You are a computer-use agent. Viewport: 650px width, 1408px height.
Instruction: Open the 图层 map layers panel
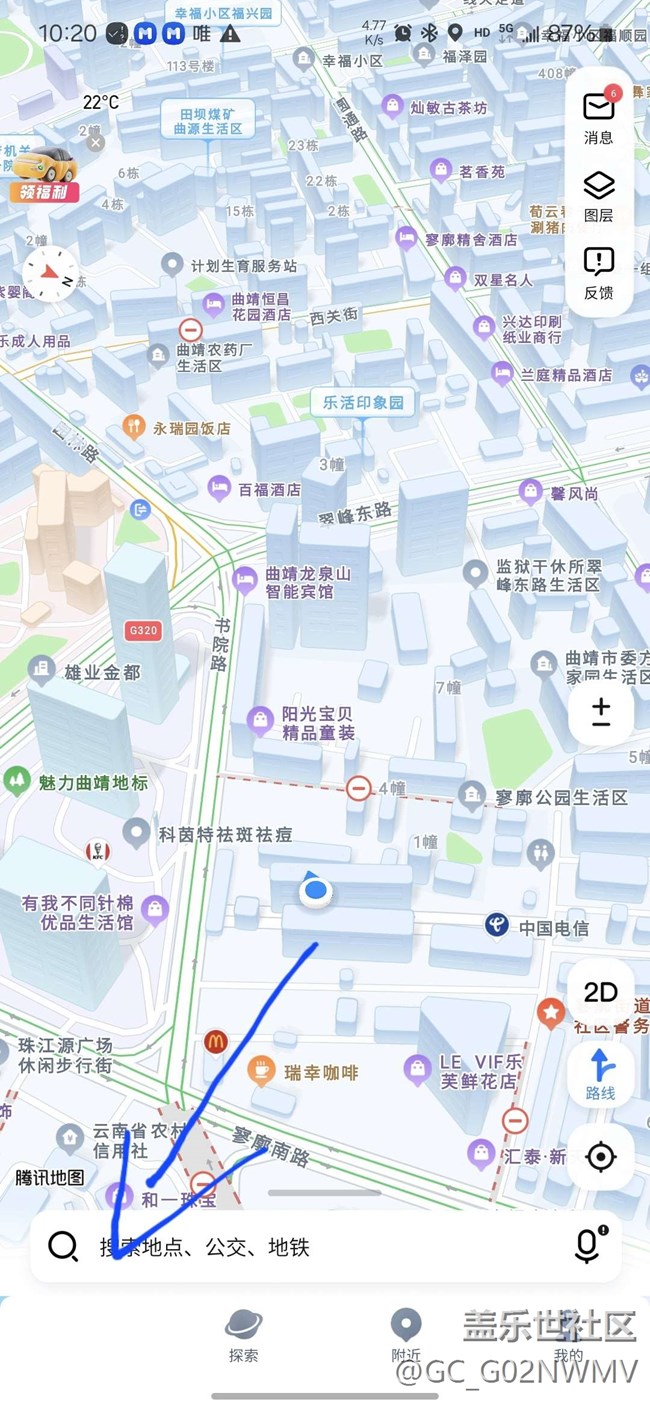[599, 195]
